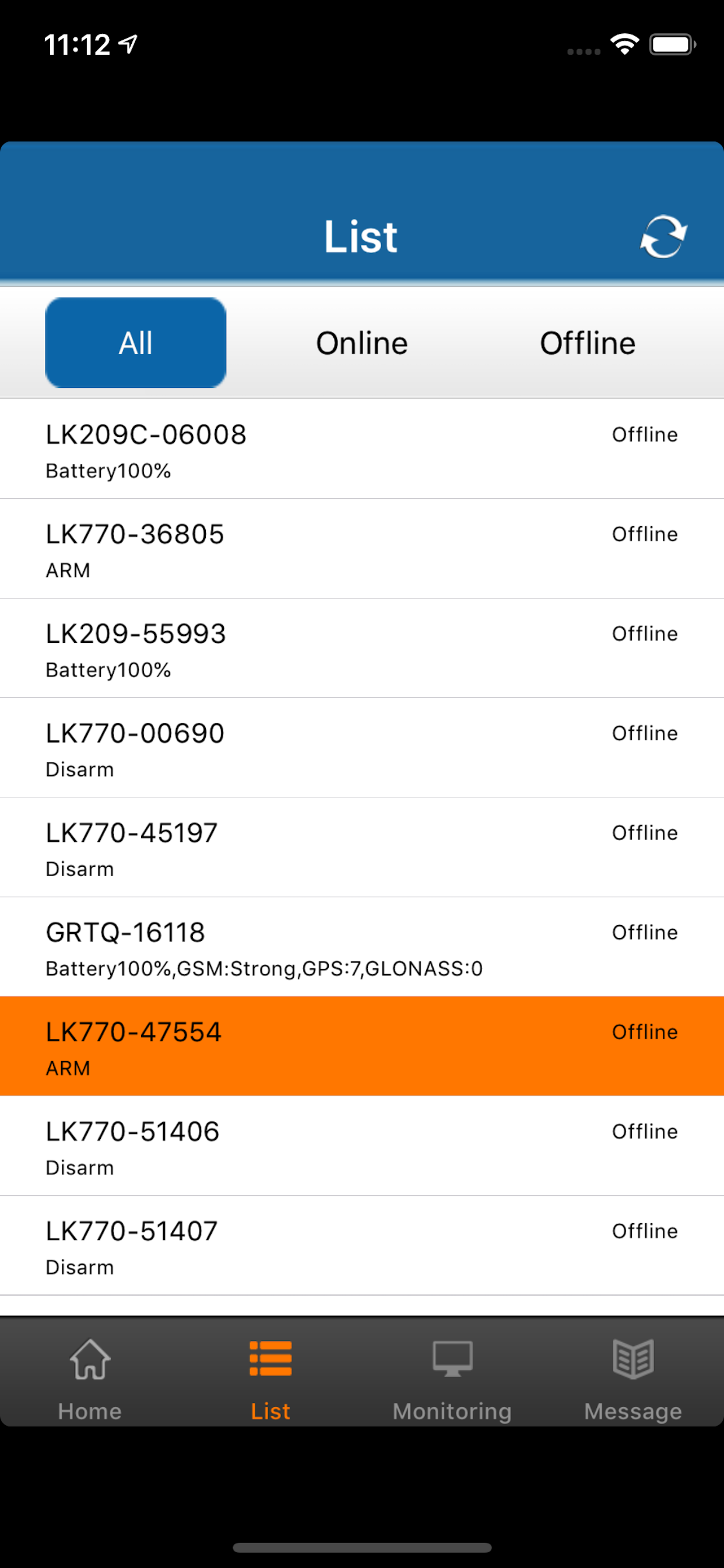Tap the home indicator bar at bottom

click(x=362, y=1546)
